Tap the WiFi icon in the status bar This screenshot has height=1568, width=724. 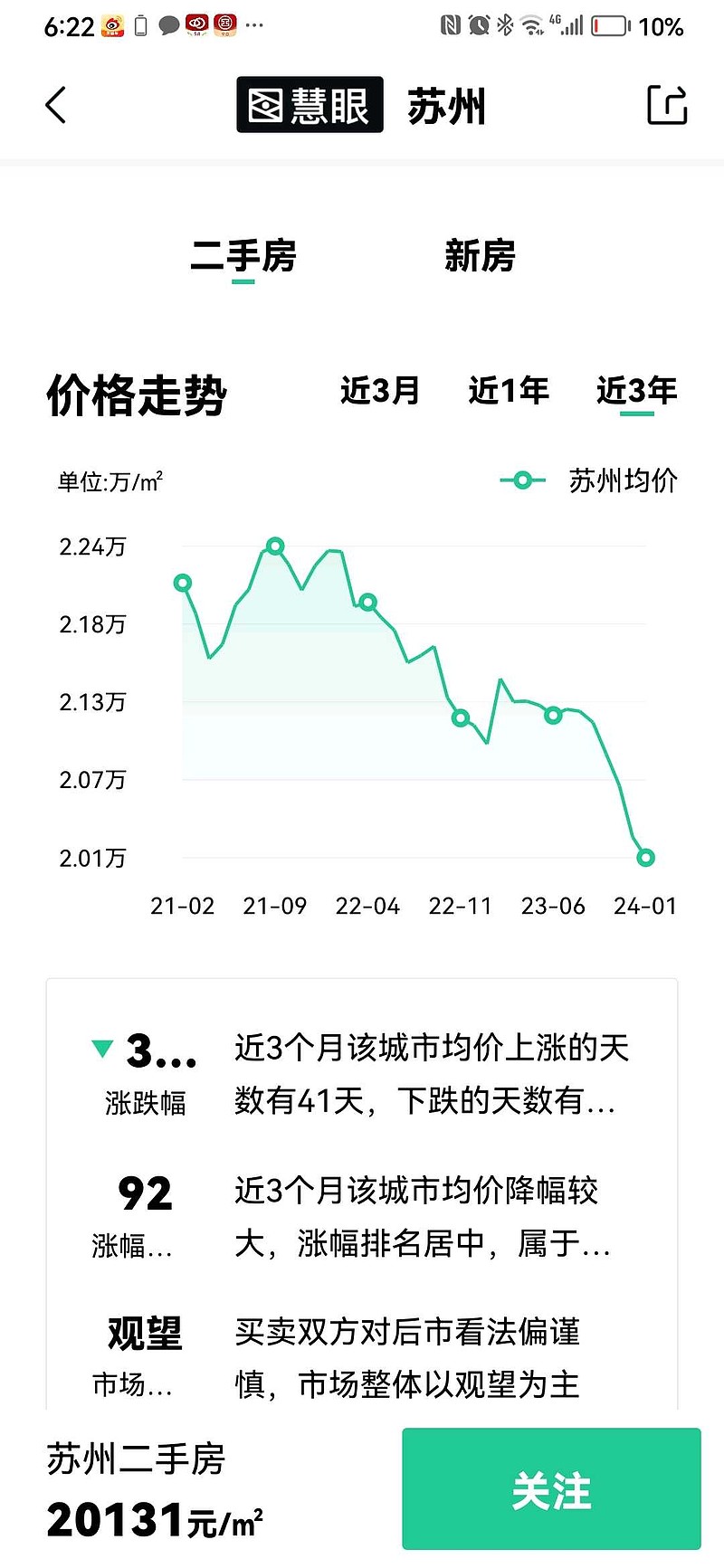tap(531, 25)
